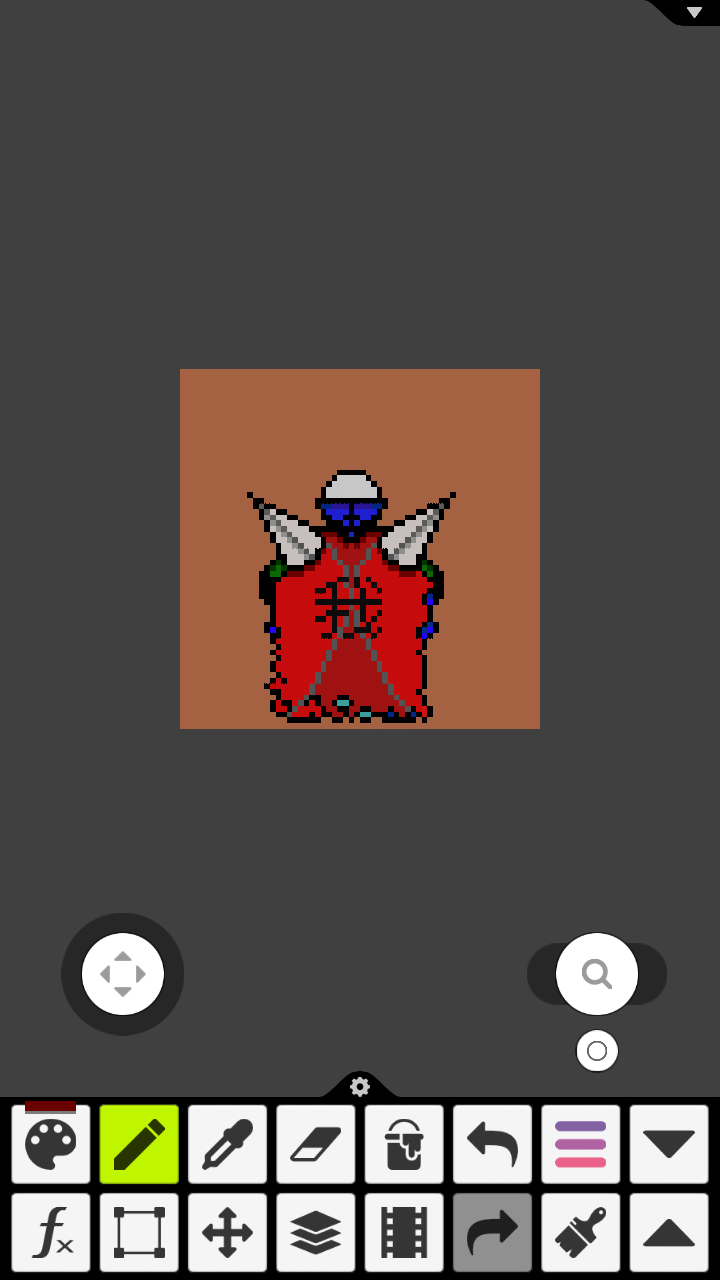Redo the undone action

(x=492, y=1232)
